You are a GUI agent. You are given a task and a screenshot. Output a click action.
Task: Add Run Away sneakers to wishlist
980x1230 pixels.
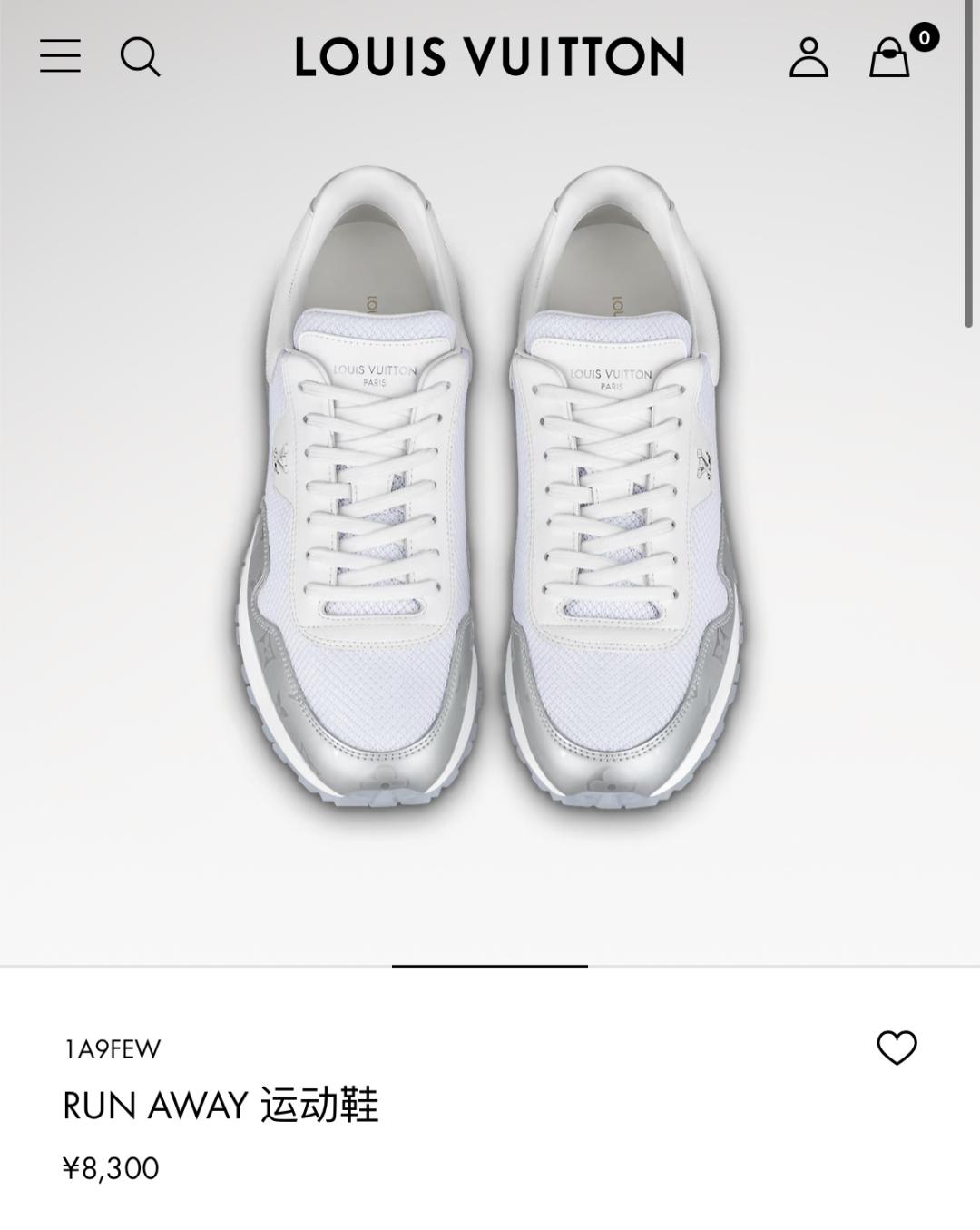[x=897, y=1048]
